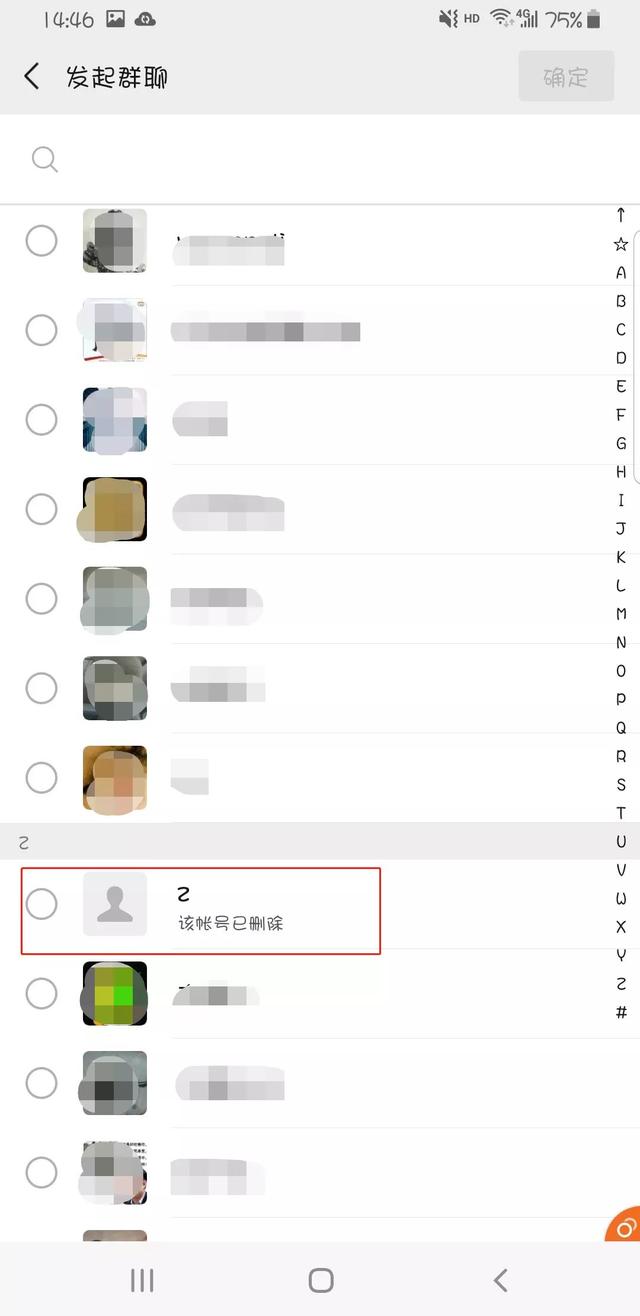Jump to letter X in the alphabet index
The image size is (640, 1316).
pyautogui.click(x=621, y=927)
